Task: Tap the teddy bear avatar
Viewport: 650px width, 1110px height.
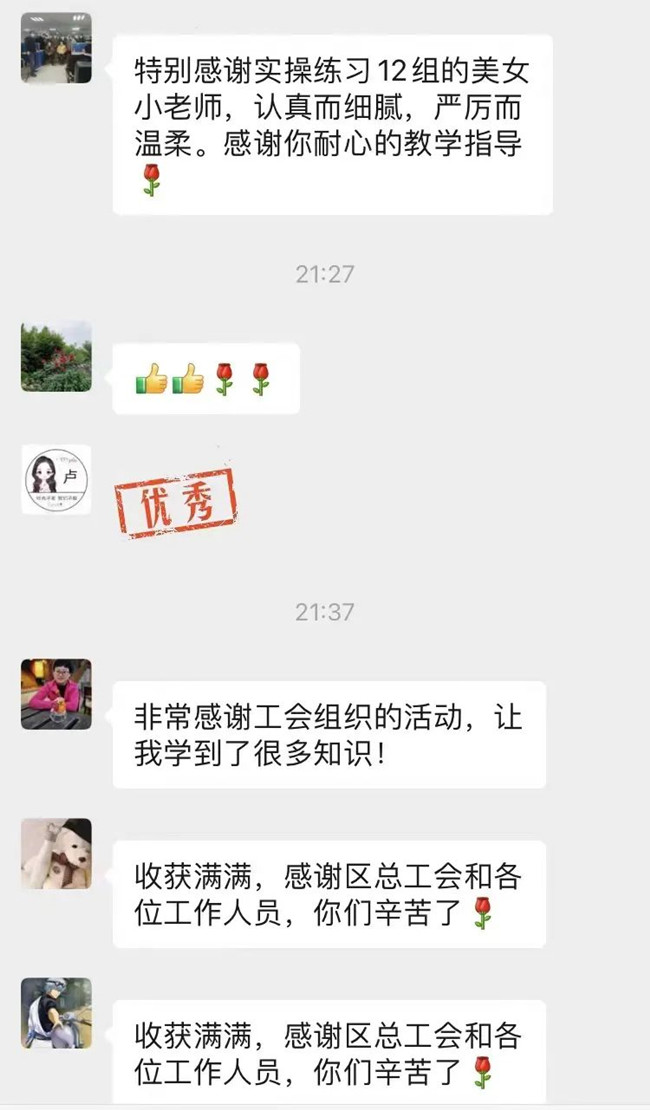Action: pos(56,853)
